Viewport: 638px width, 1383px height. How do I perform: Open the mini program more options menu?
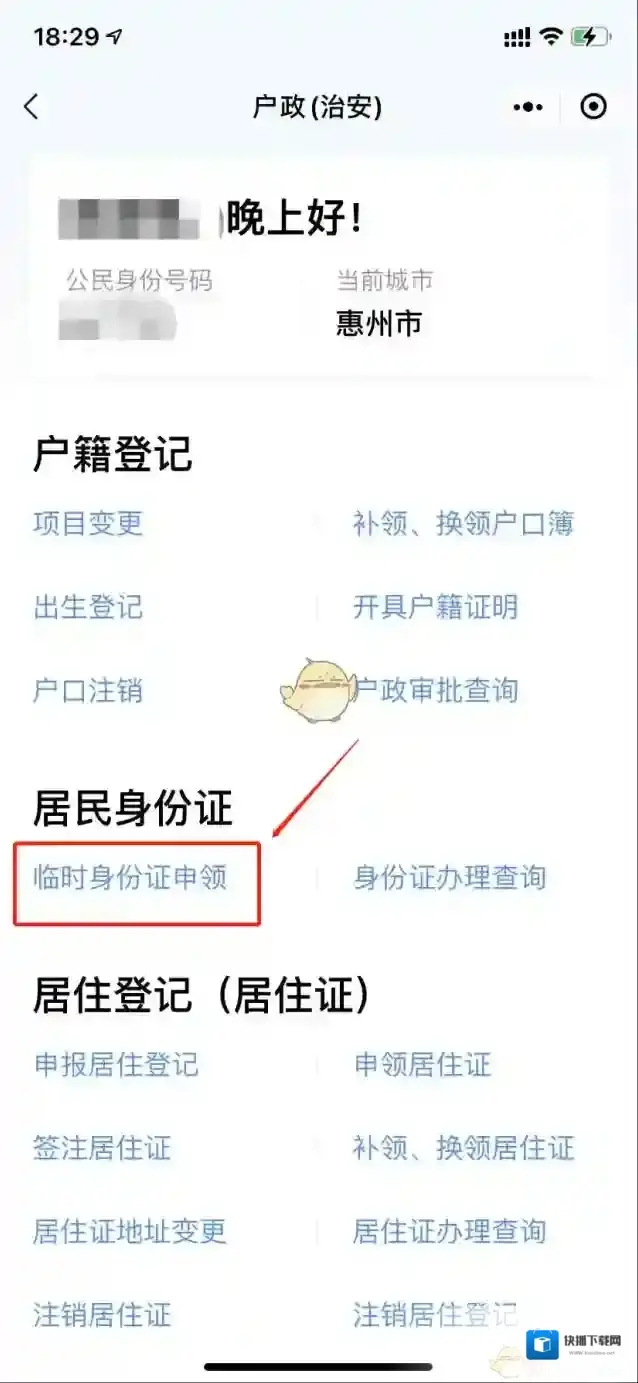pos(527,107)
